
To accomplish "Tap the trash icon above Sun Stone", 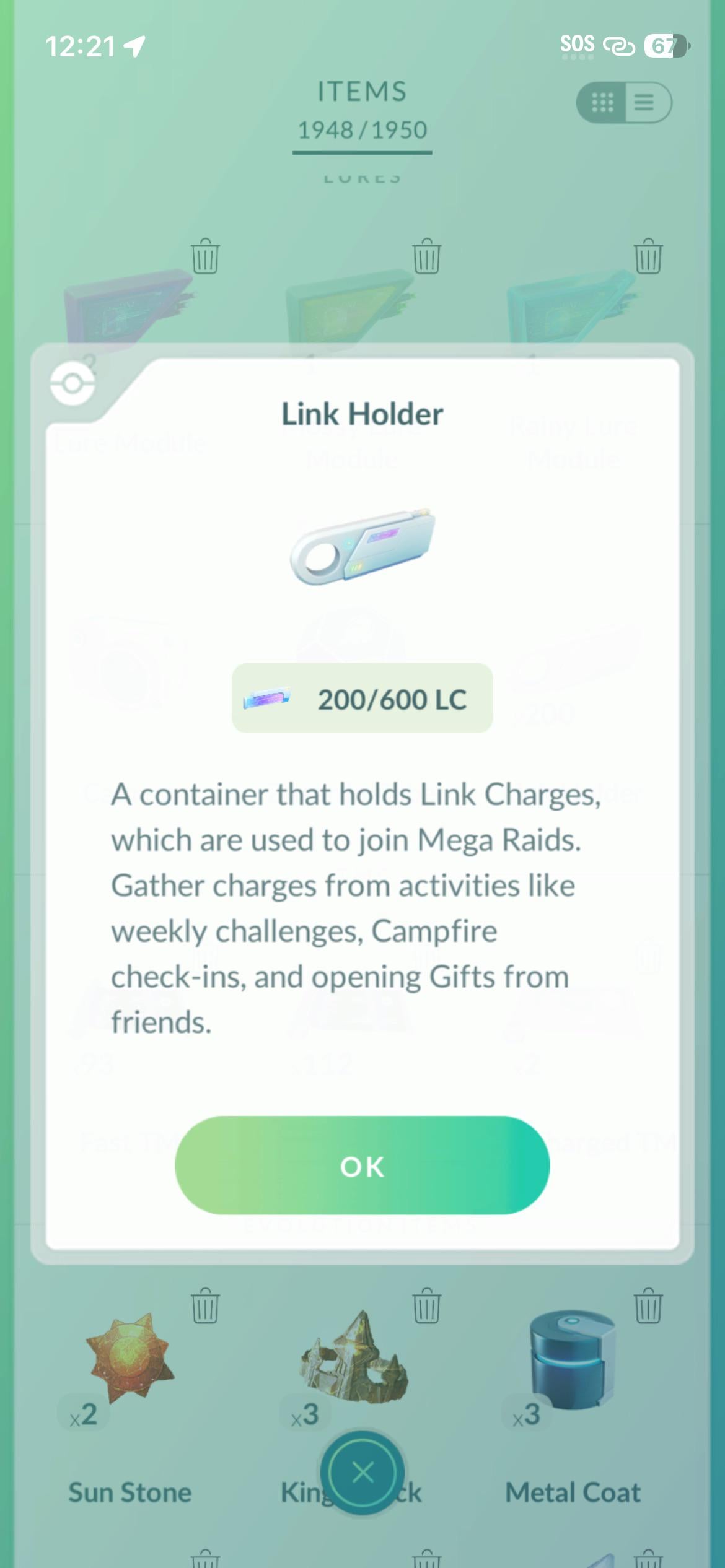I will [204, 1305].
